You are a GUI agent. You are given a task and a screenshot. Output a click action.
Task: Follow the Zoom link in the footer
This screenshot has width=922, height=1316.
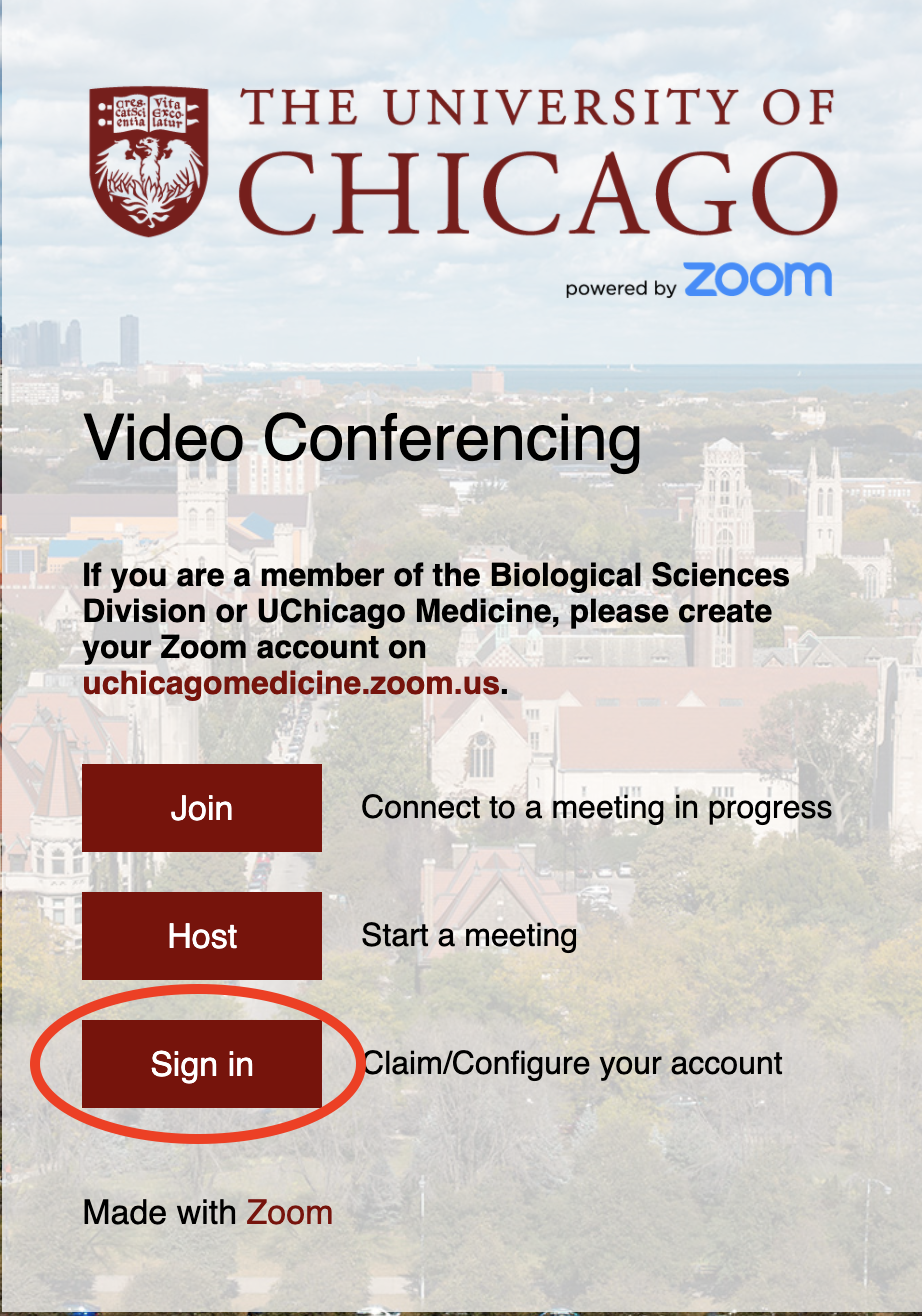(290, 1212)
